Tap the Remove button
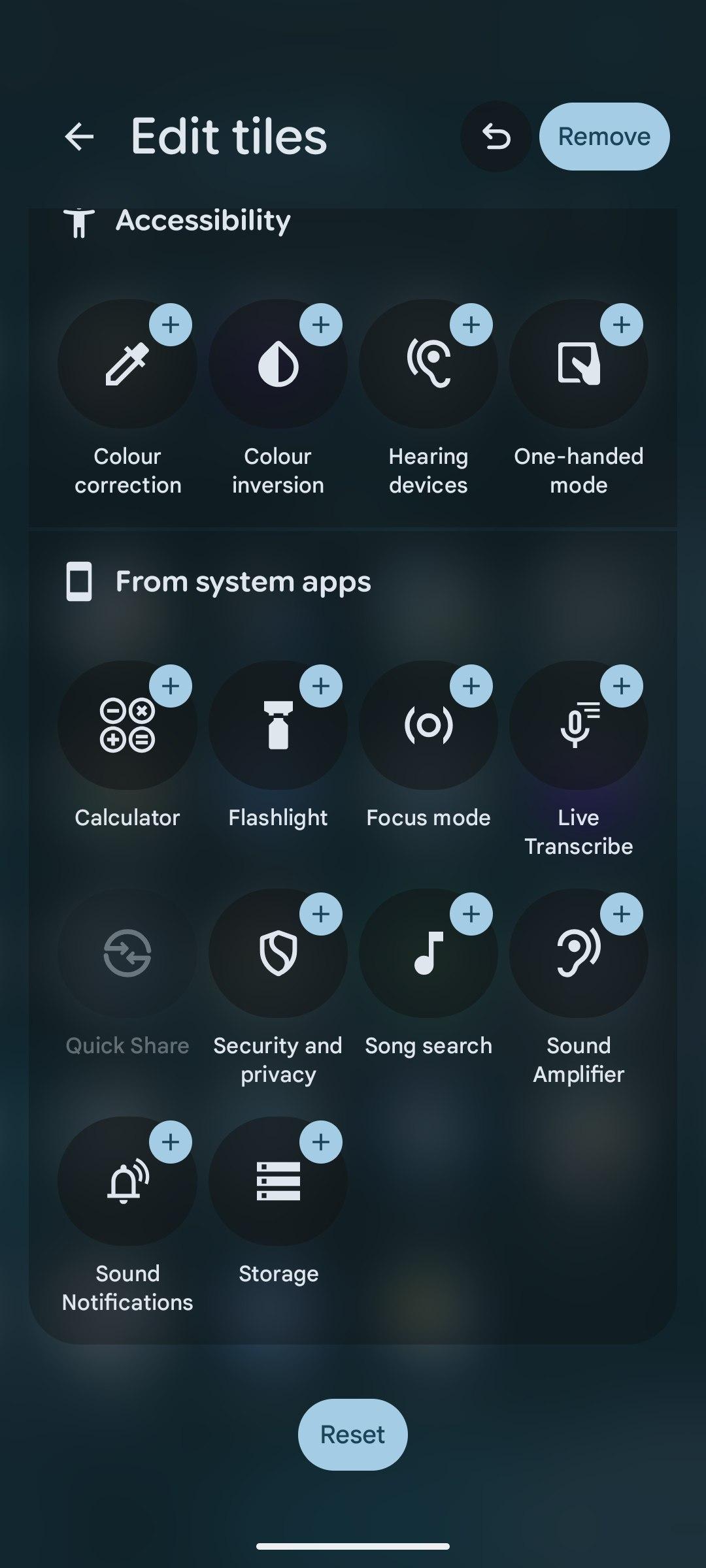This screenshot has width=706, height=1568. pos(604,137)
